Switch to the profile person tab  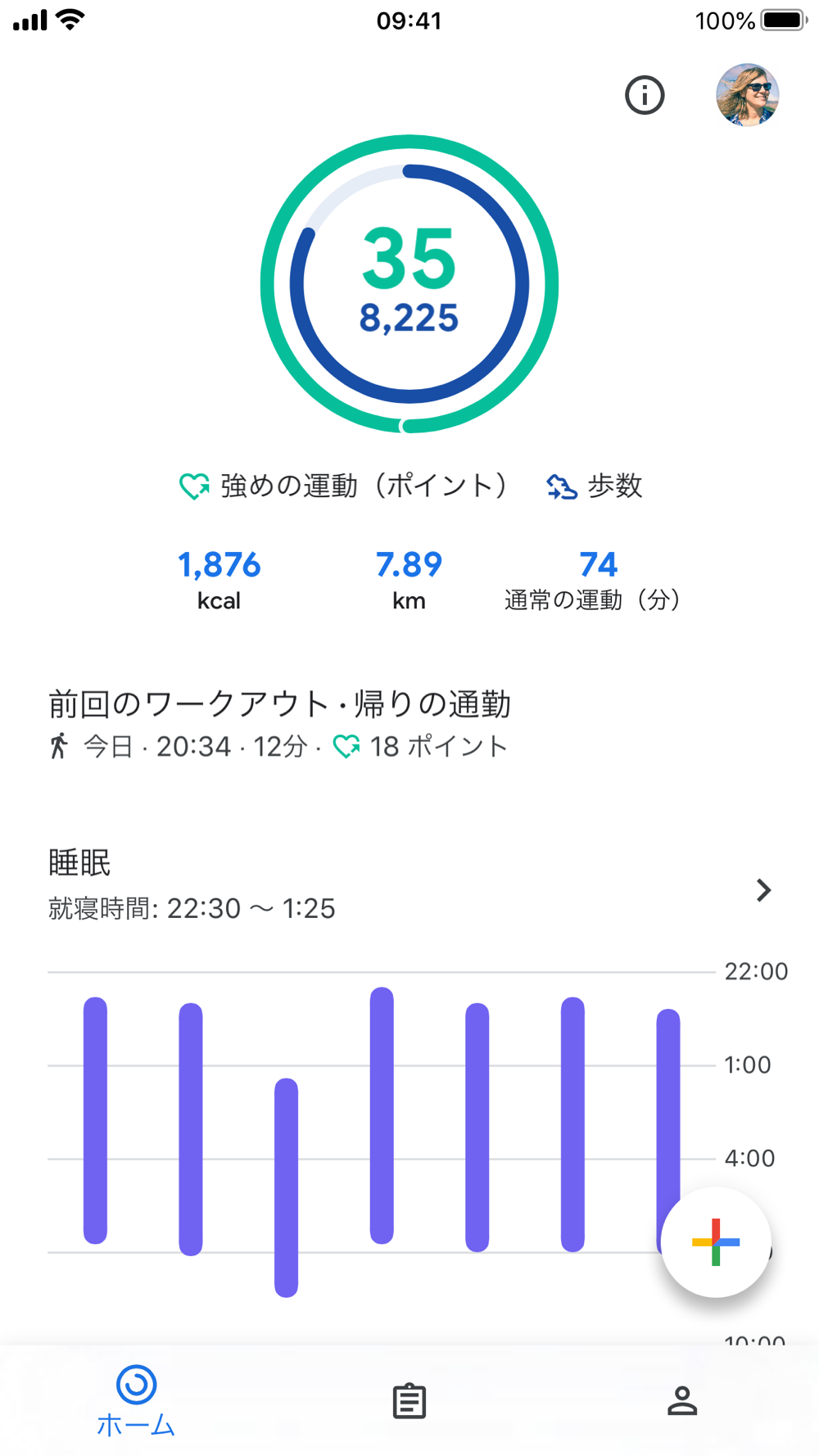tap(682, 1401)
